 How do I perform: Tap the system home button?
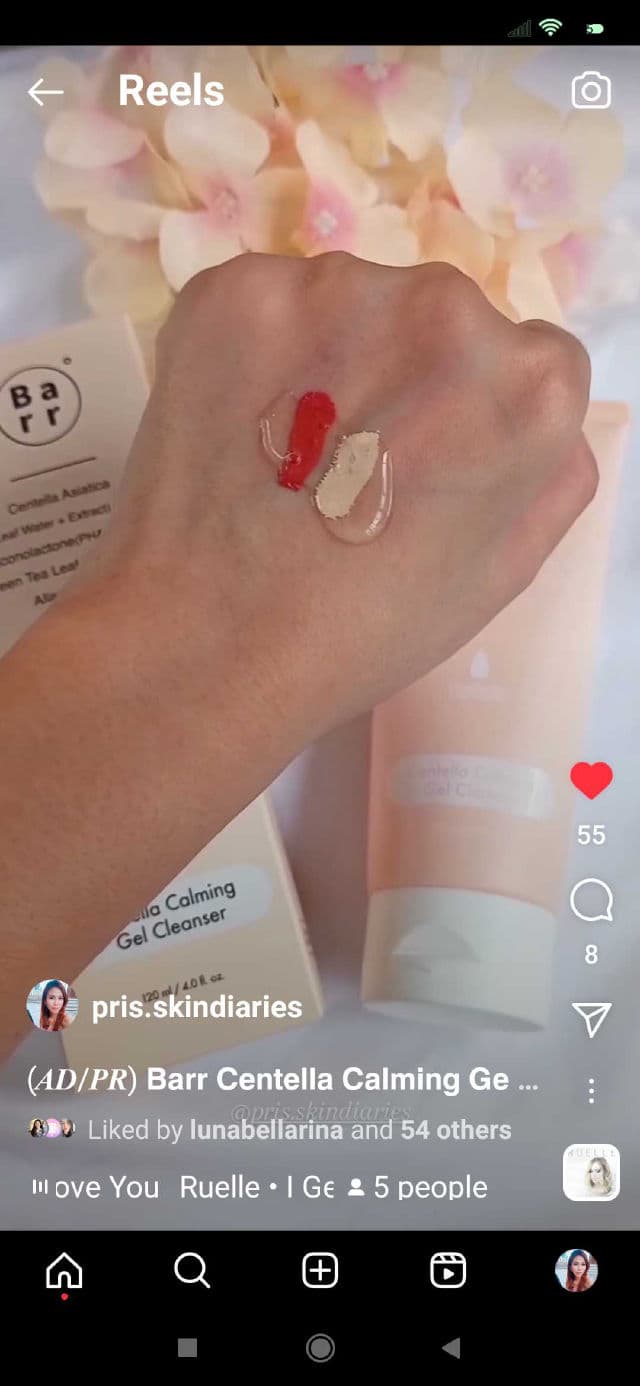click(x=320, y=1348)
